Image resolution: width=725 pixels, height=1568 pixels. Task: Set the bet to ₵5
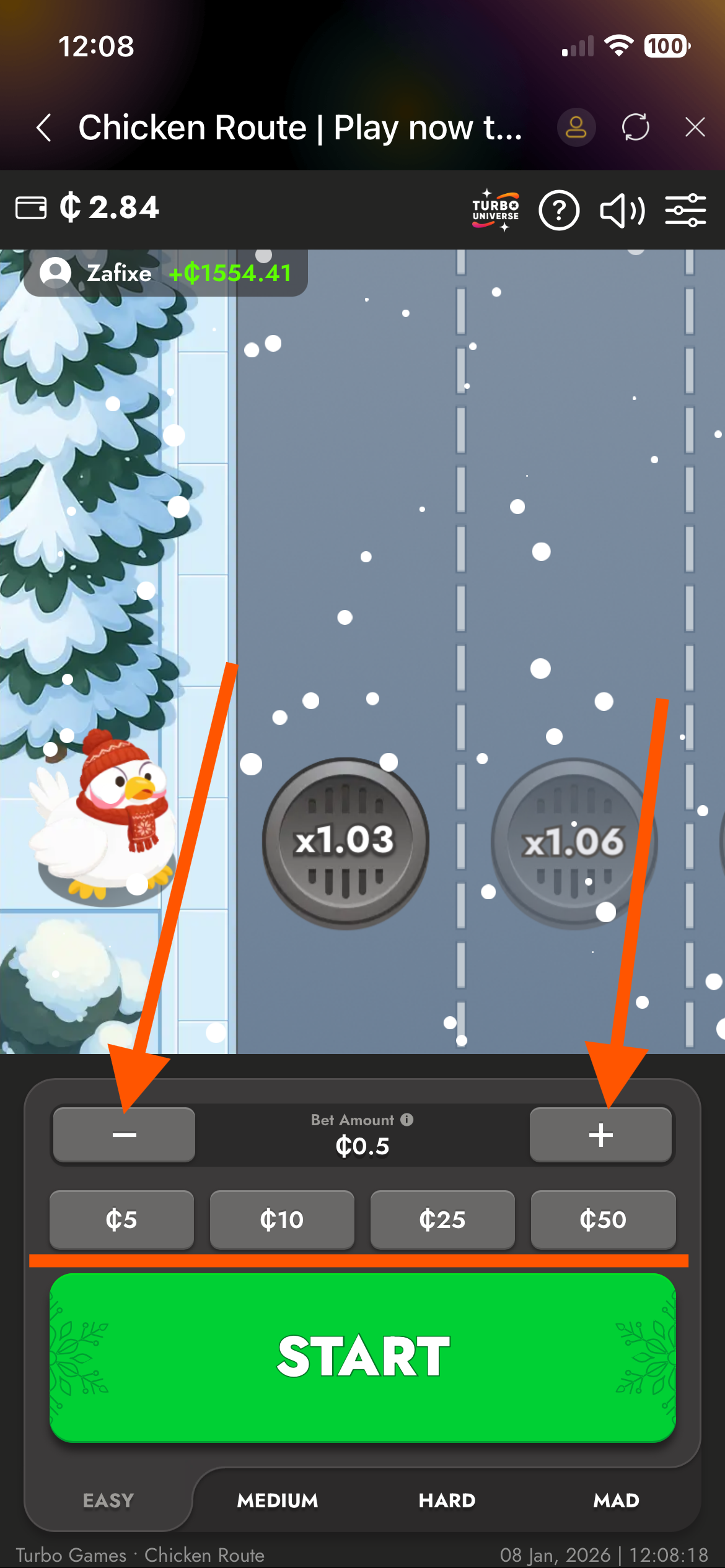pyautogui.click(x=121, y=1219)
